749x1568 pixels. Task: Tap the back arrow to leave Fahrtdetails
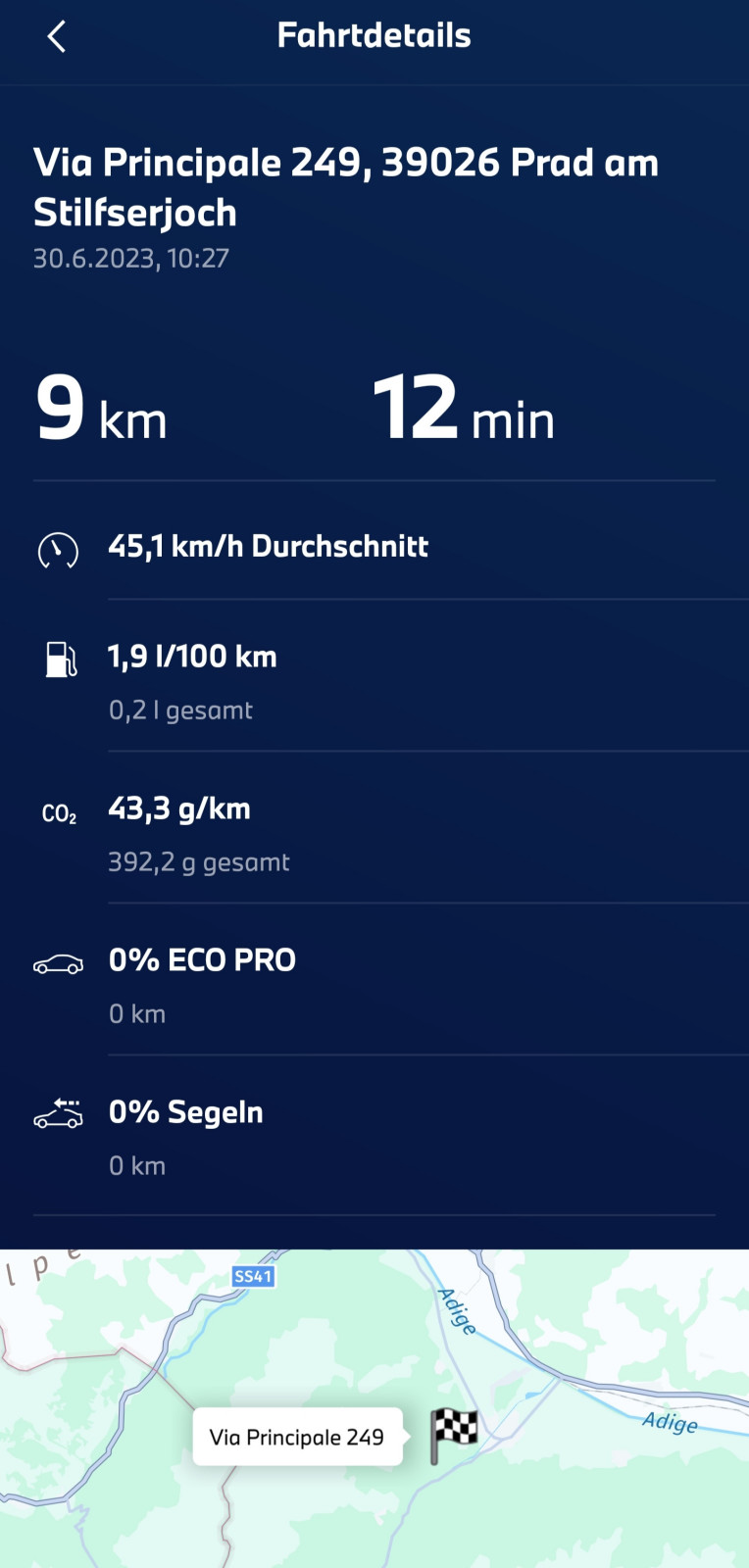pos(56,36)
